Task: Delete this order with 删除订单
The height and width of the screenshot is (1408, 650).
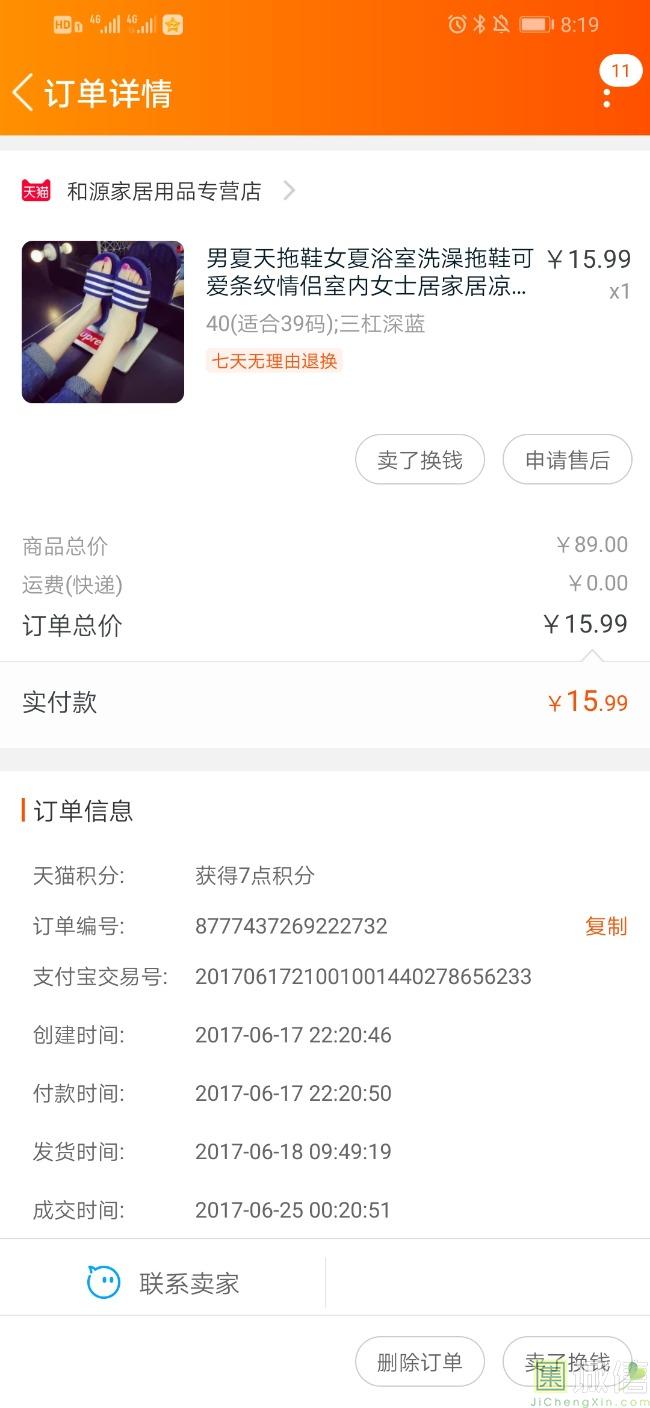Action: tap(420, 1361)
